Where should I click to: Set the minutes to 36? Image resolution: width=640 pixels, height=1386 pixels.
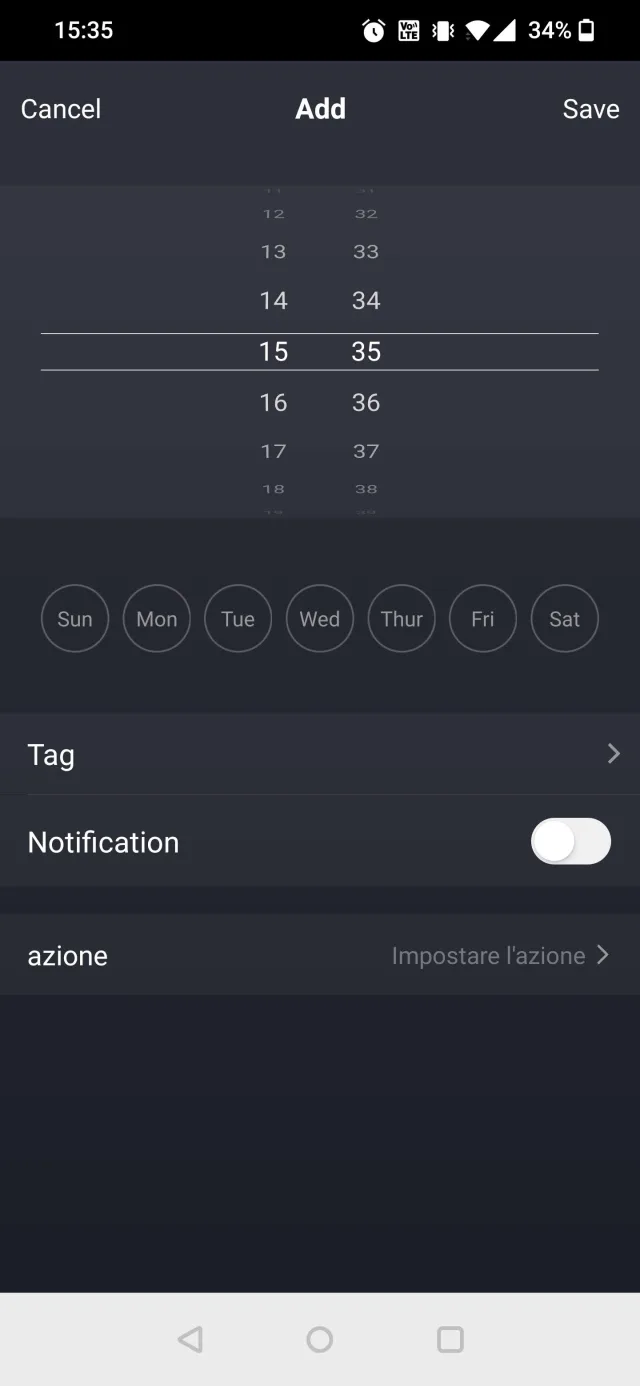366,403
